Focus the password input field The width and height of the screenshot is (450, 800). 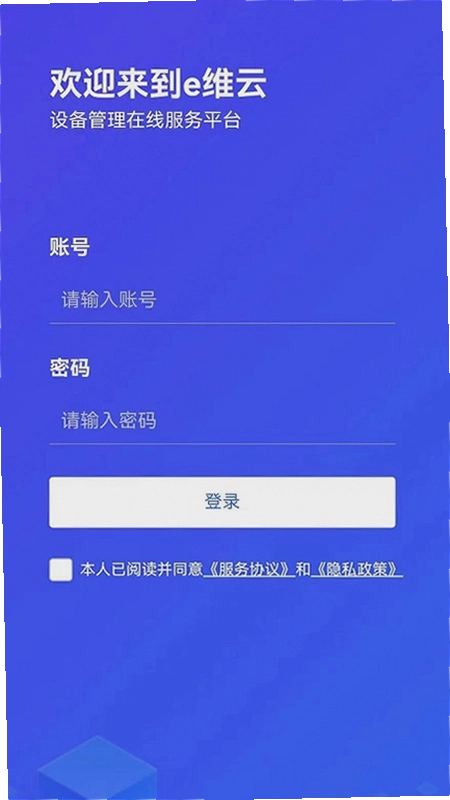(222, 421)
